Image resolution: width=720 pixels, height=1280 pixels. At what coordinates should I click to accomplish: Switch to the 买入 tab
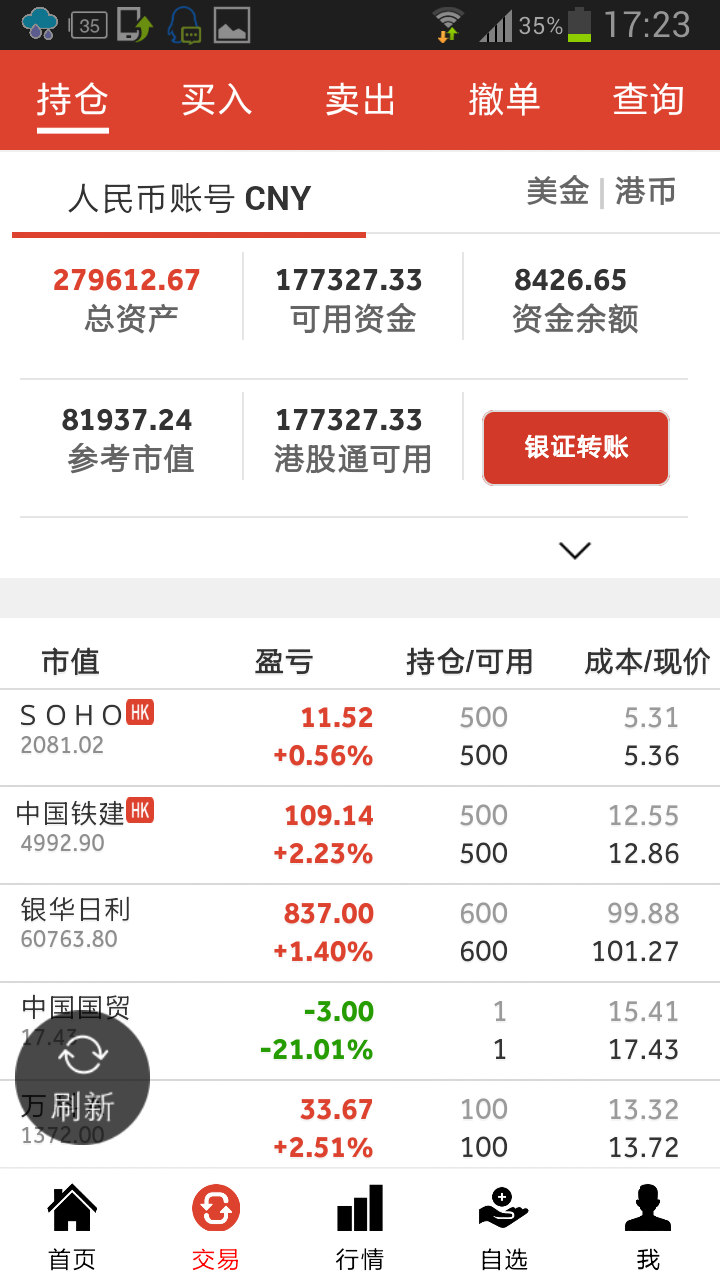click(x=216, y=100)
